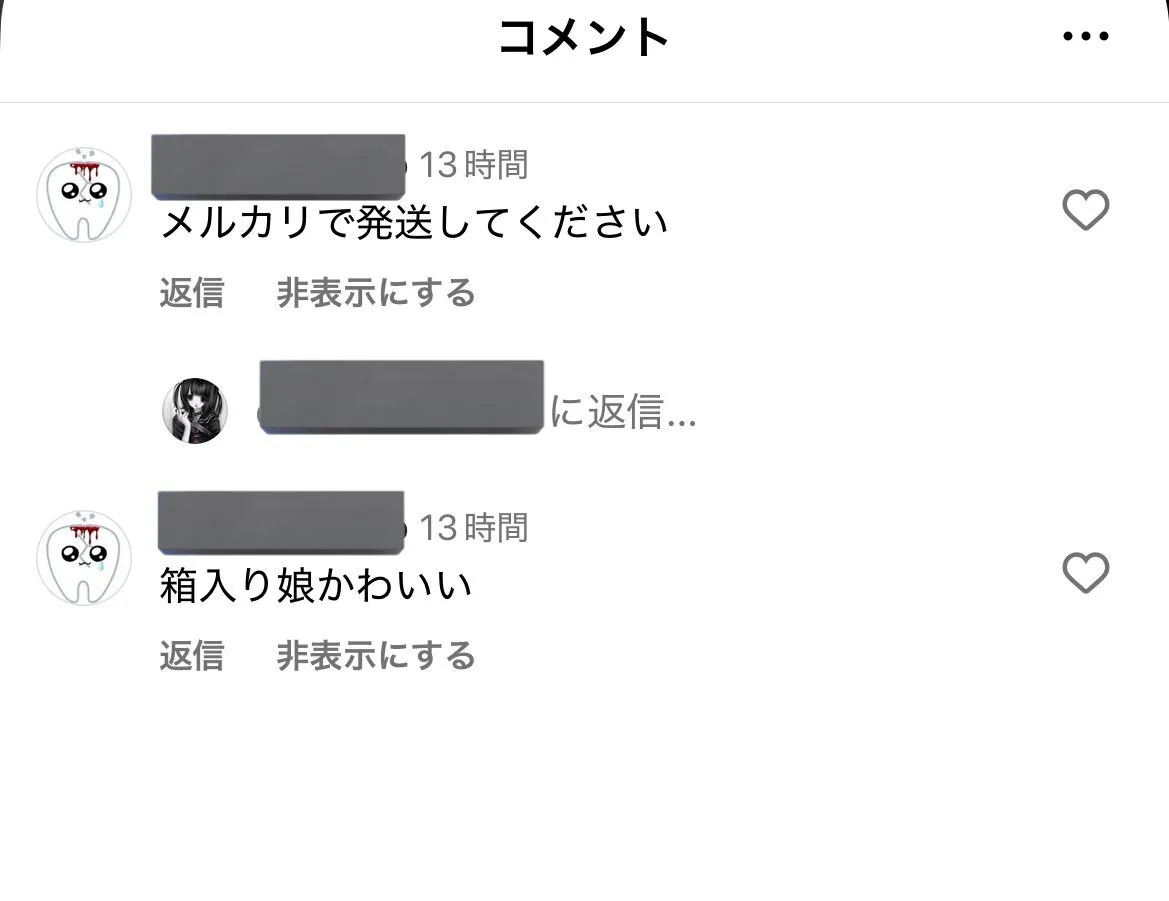Viewport: 1169px width, 901px height.
Task: Open commenter's avatar beside メルカリで発送してください
Action: click(x=84, y=195)
